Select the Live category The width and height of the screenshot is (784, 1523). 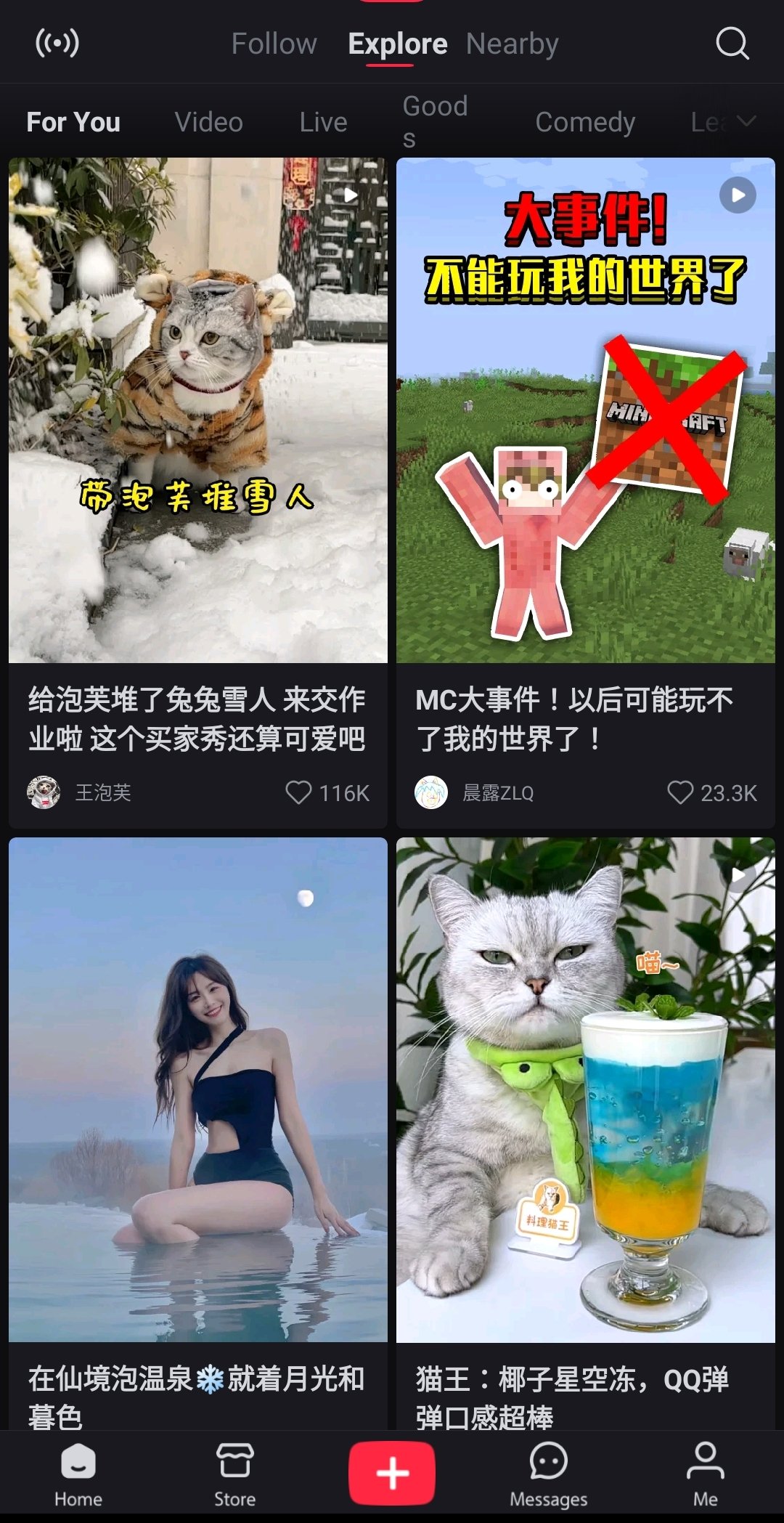coord(323,122)
